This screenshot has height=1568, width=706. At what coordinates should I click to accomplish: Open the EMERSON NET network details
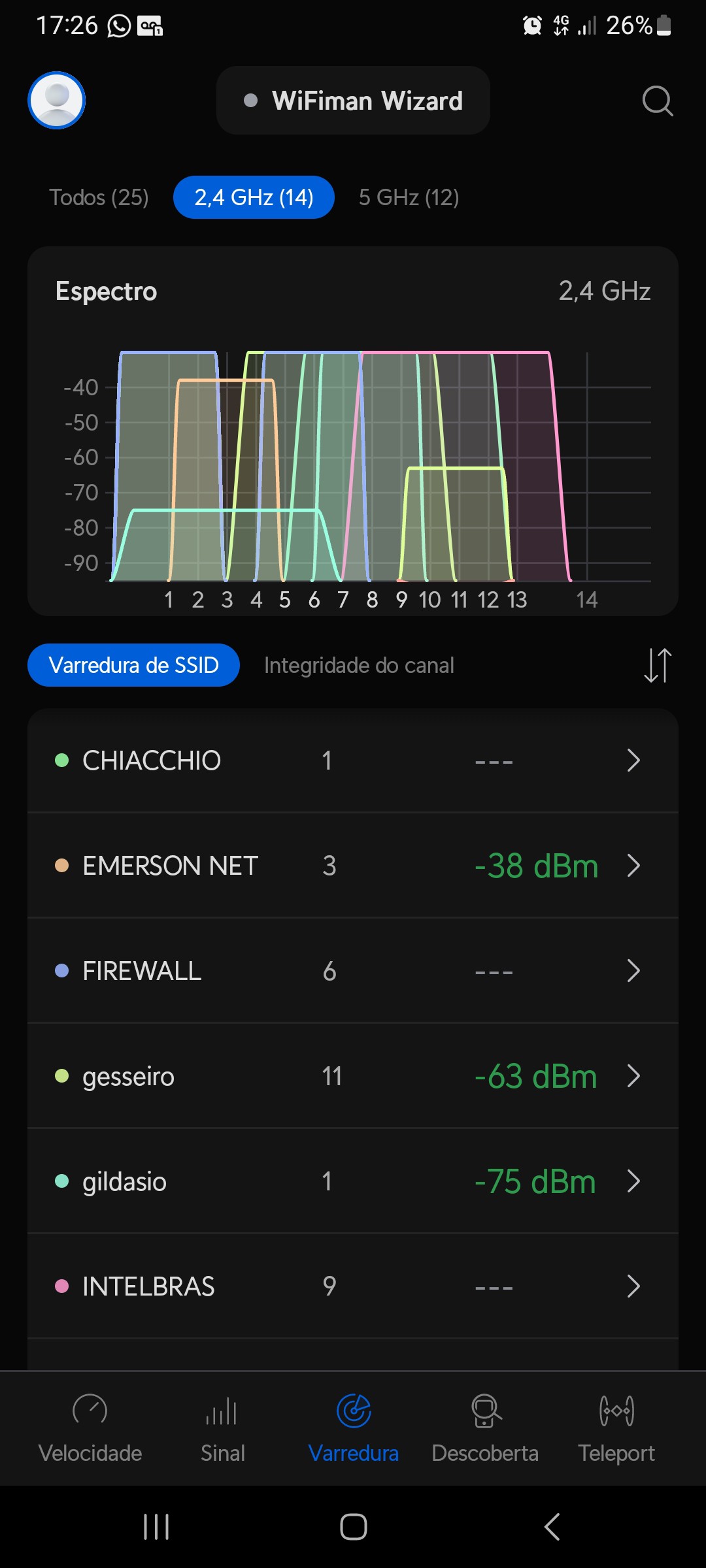tap(353, 866)
